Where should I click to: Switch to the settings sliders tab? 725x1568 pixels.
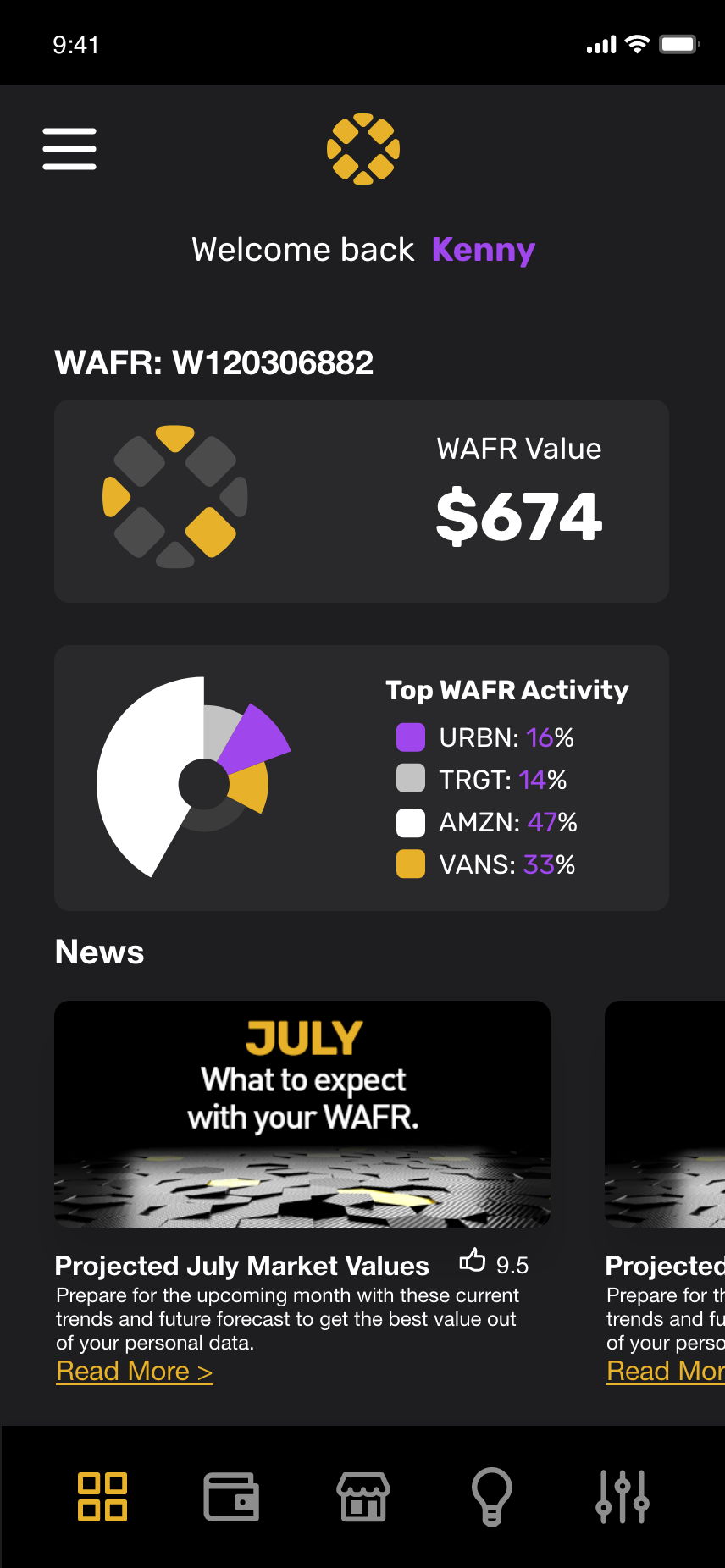(x=623, y=1497)
